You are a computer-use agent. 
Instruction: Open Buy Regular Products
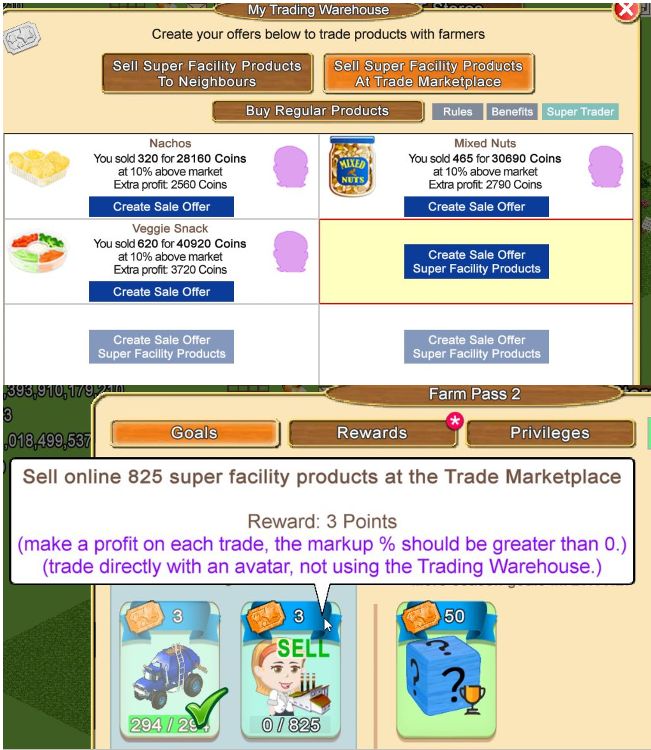coord(317,111)
